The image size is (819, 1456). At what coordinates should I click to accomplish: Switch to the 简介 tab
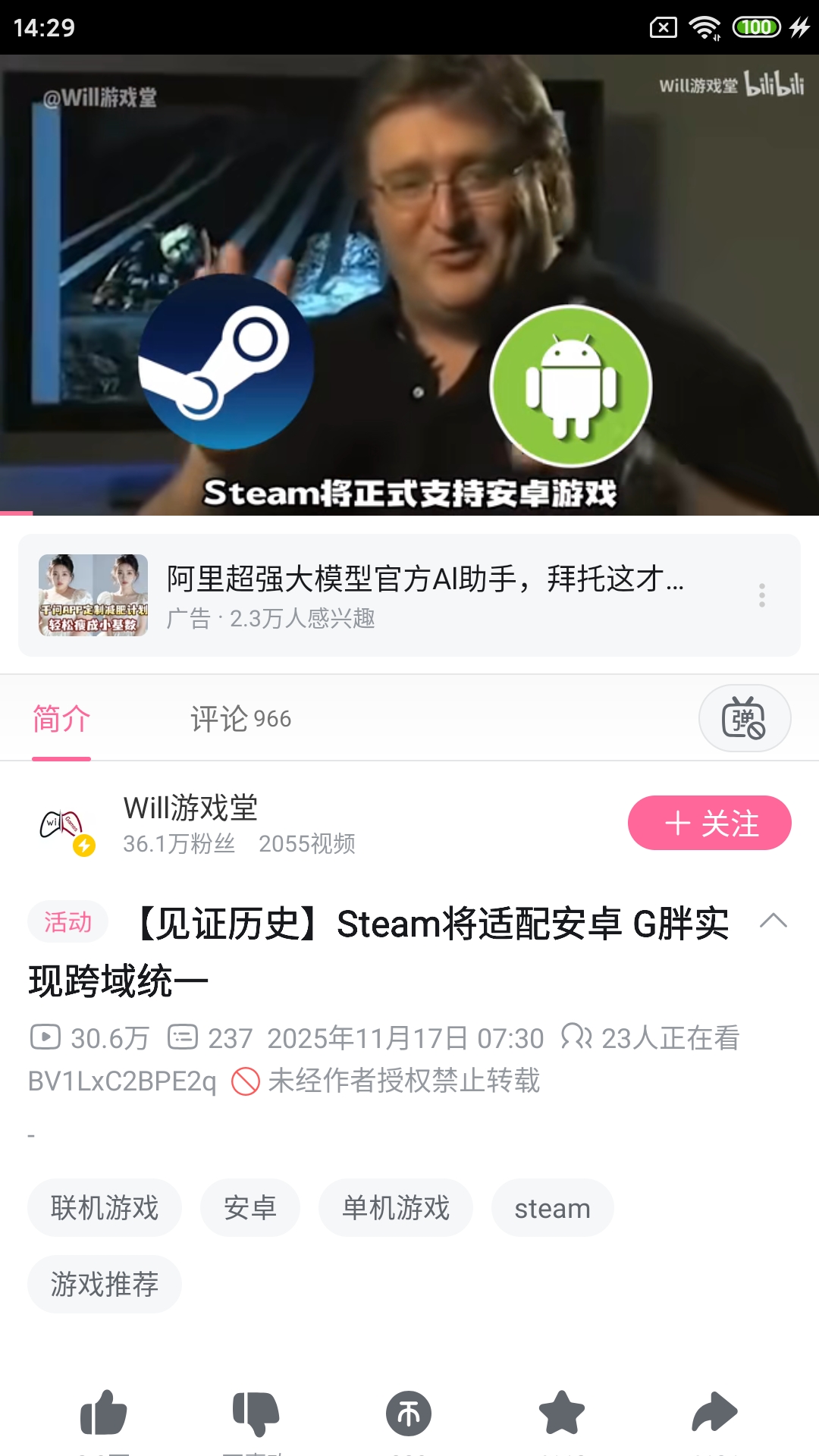pyautogui.click(x=58, y=717)
